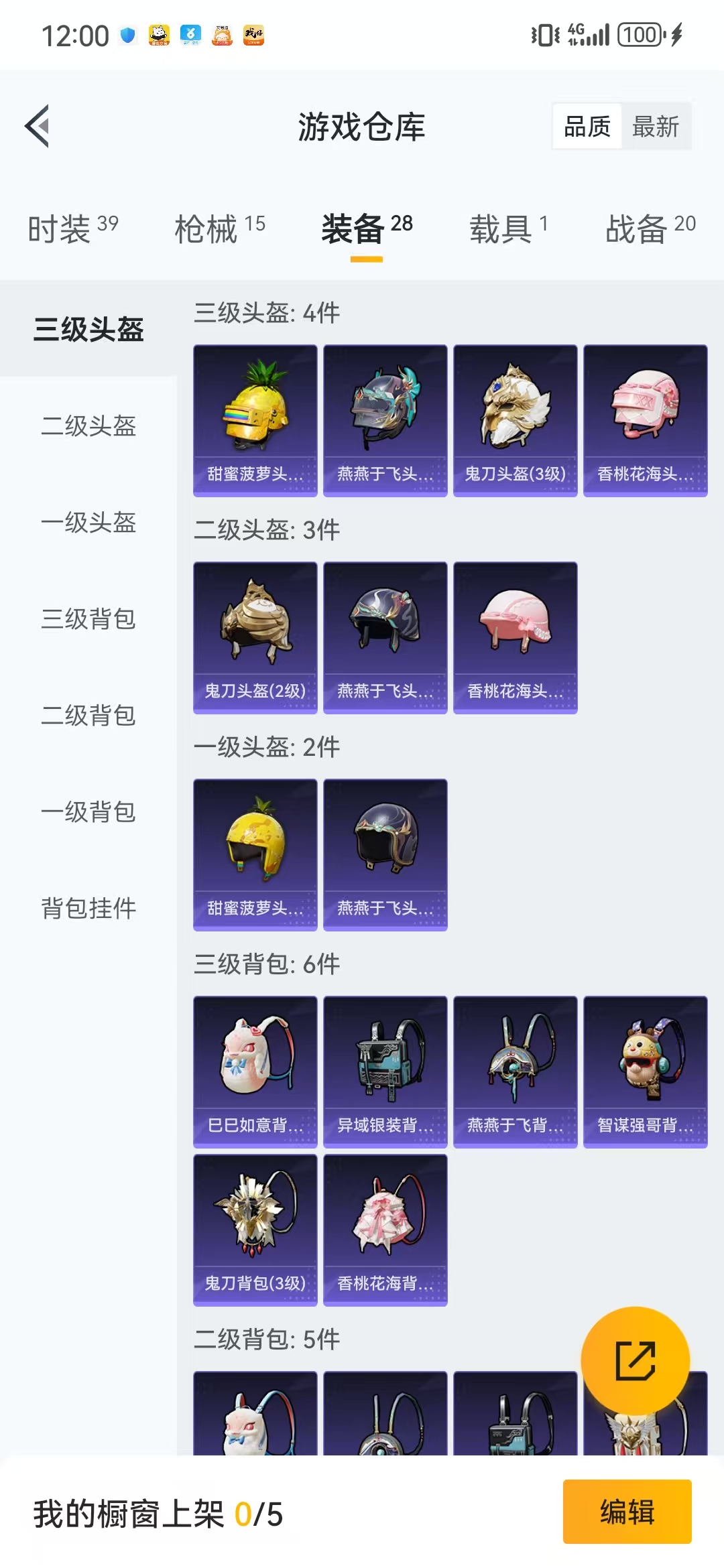The width and height of the screenshot is (724, 1568).
Task: Open the 鬼刀头盔(3级) item
Action: [x=515, y=420]
